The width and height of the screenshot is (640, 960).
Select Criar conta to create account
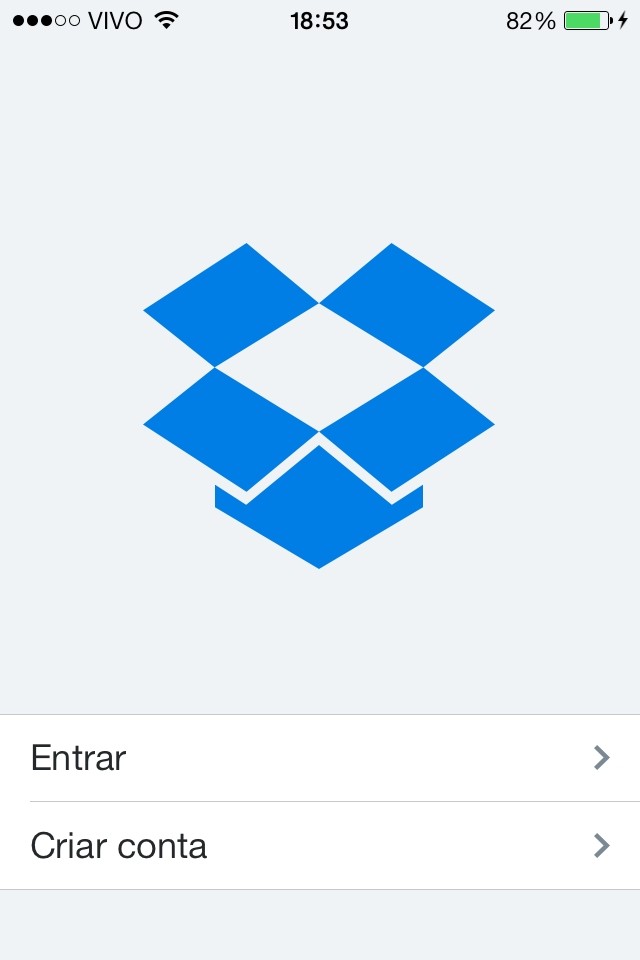pyautogui.click(x=320, y=846)
